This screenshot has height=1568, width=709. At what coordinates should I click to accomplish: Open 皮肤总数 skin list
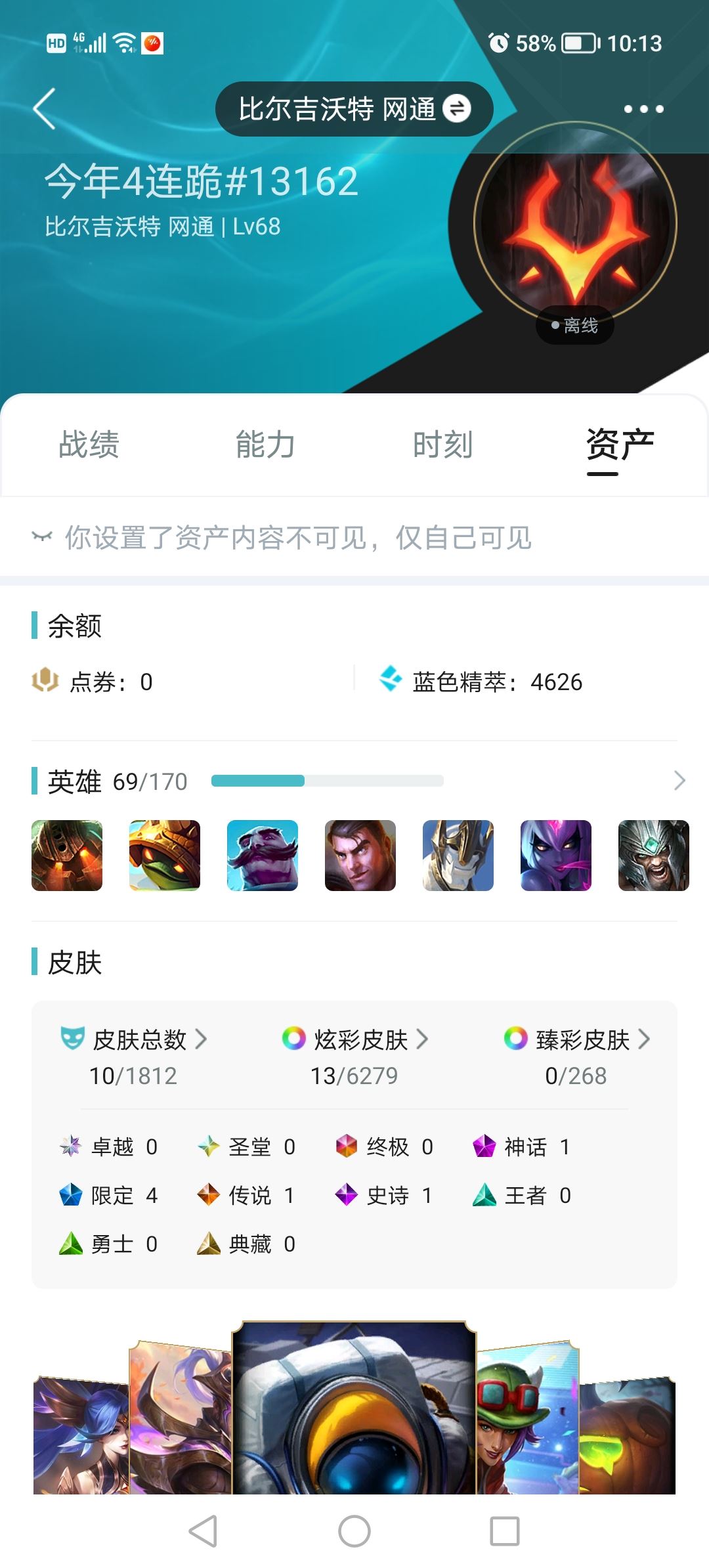point(134,1039)
